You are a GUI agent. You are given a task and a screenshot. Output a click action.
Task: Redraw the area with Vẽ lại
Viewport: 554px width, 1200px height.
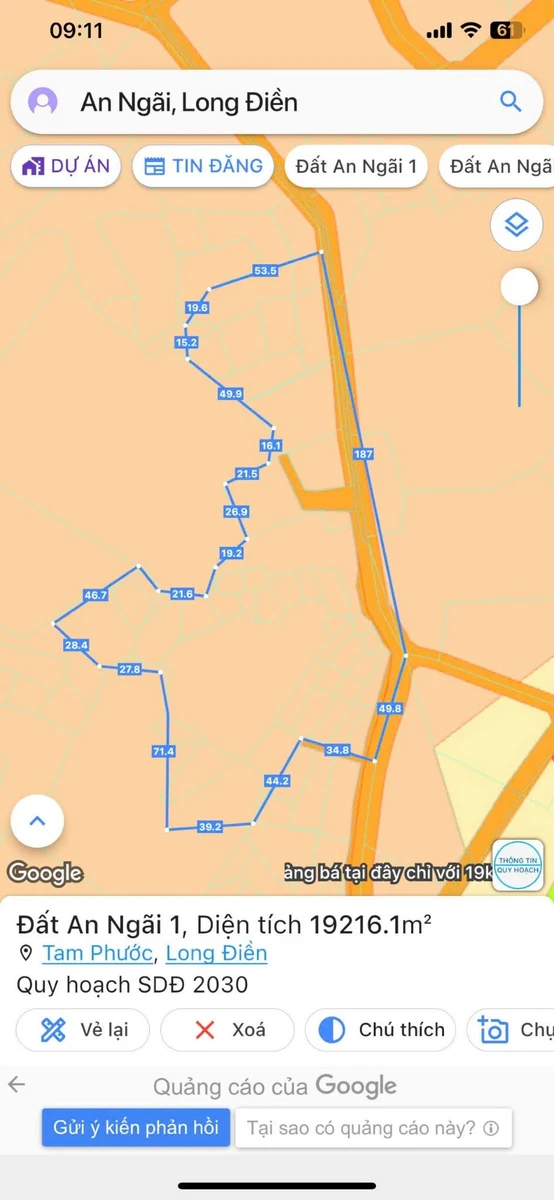pyautogui.click(x=83, y=1030)
